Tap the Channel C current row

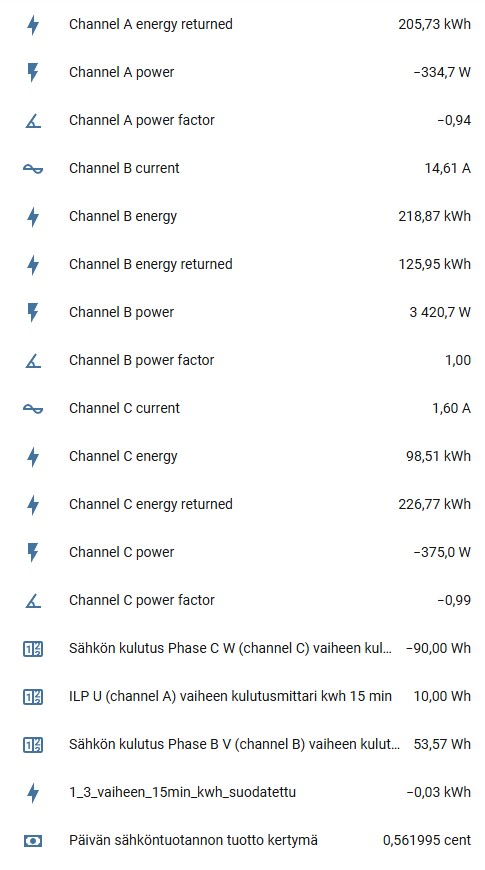(242, 408)
